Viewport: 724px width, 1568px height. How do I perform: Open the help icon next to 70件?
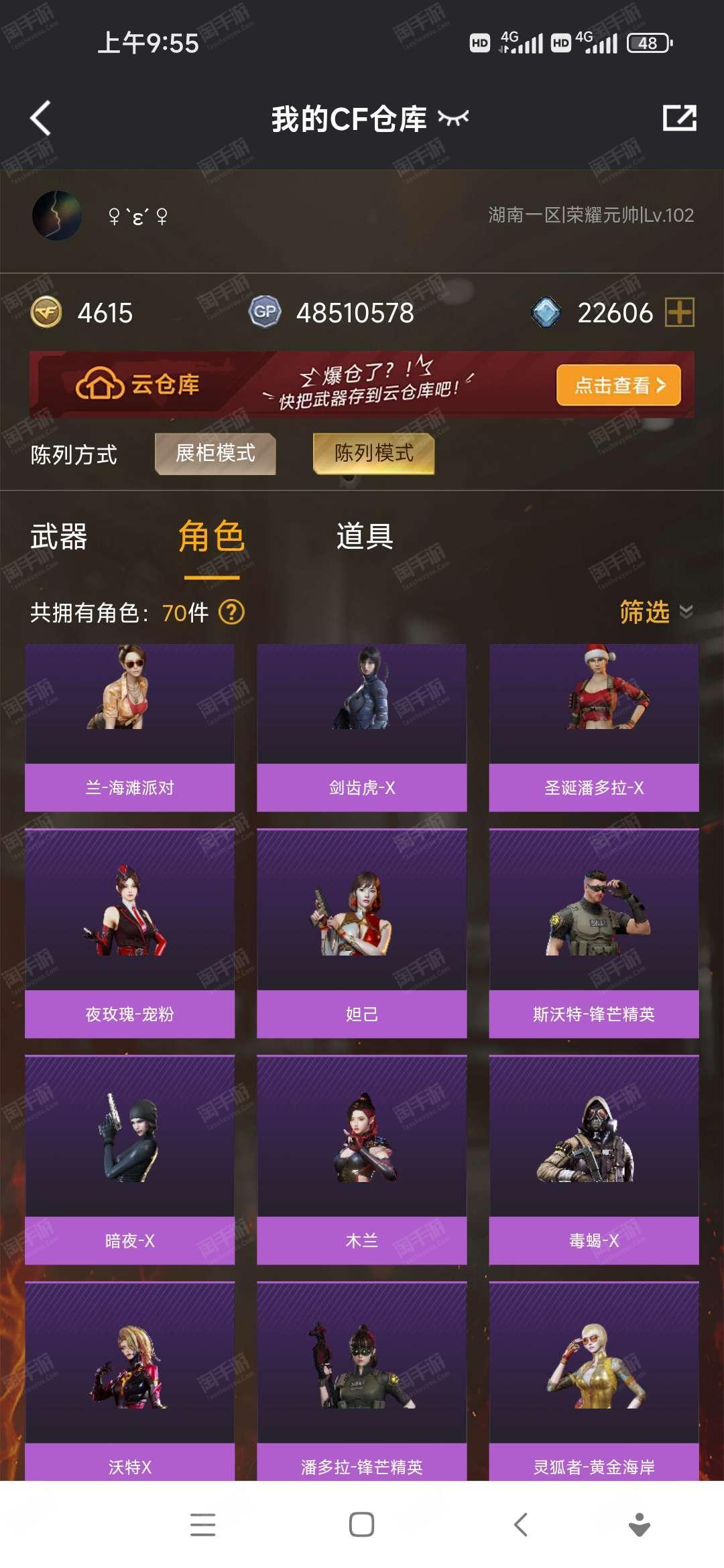232,612
